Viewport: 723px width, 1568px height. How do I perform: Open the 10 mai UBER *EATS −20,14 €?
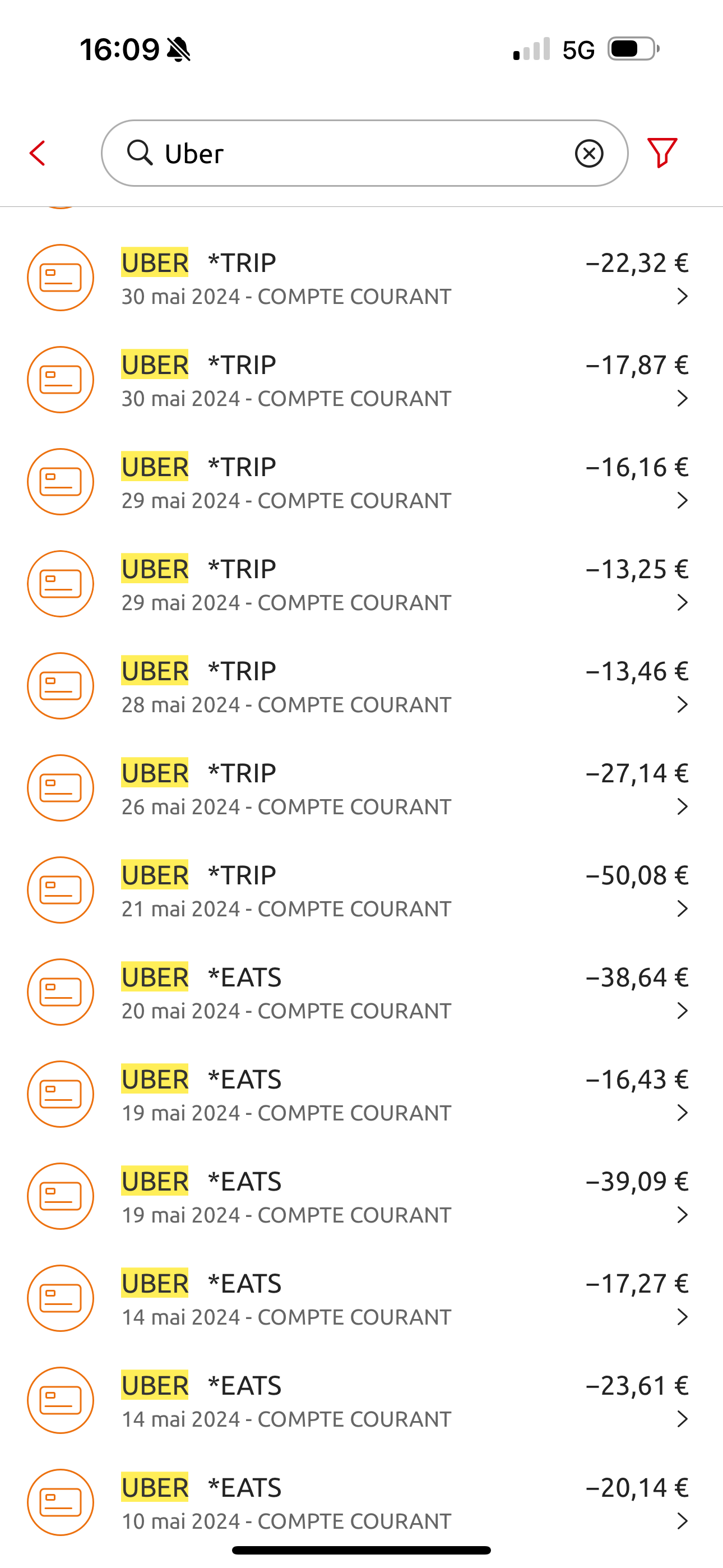[x=361, y=1503]
